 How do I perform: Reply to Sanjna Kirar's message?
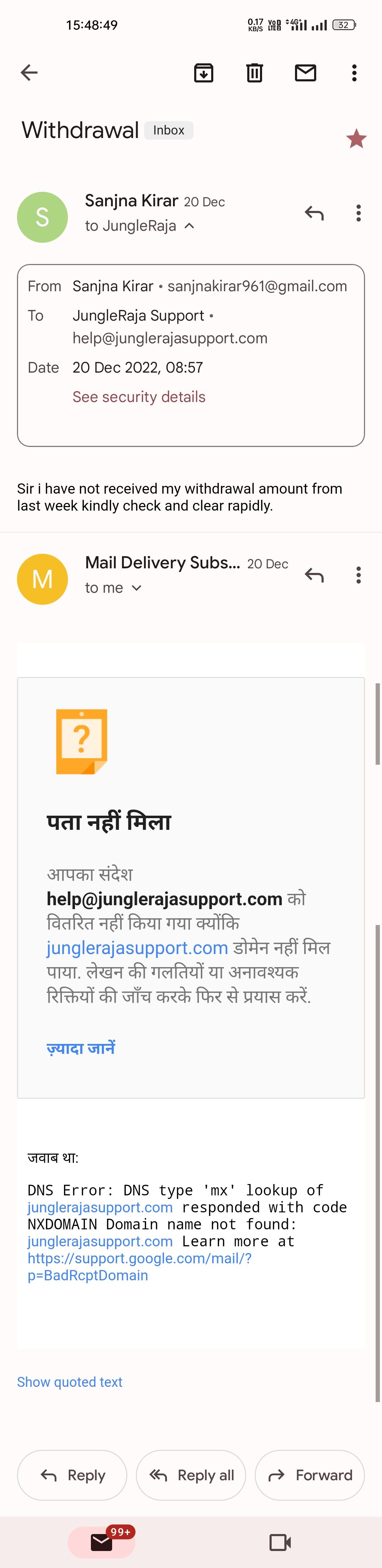click(x=314, y=213)
